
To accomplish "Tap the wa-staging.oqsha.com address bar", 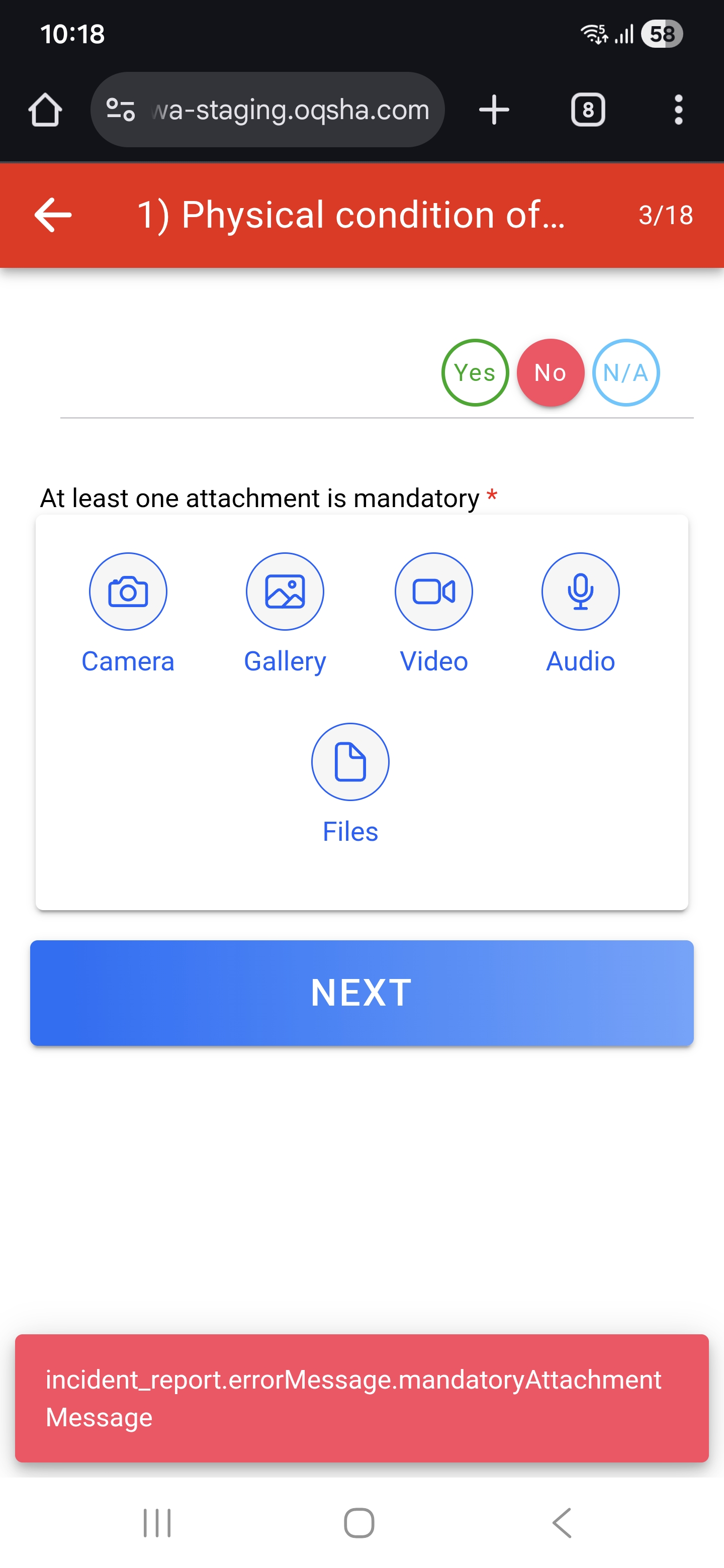I will (x=291, y=110).
